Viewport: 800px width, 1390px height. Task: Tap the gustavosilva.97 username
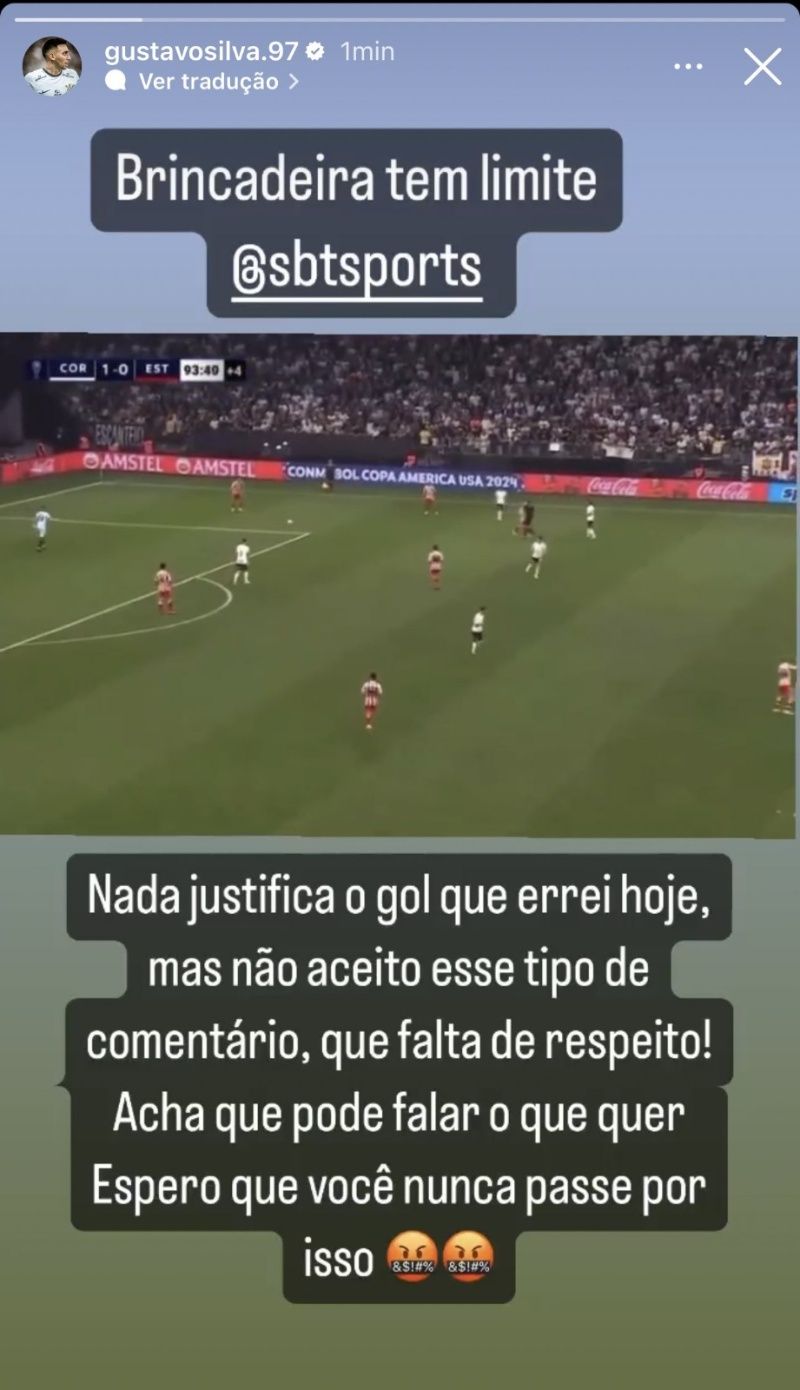coord(201,51)
